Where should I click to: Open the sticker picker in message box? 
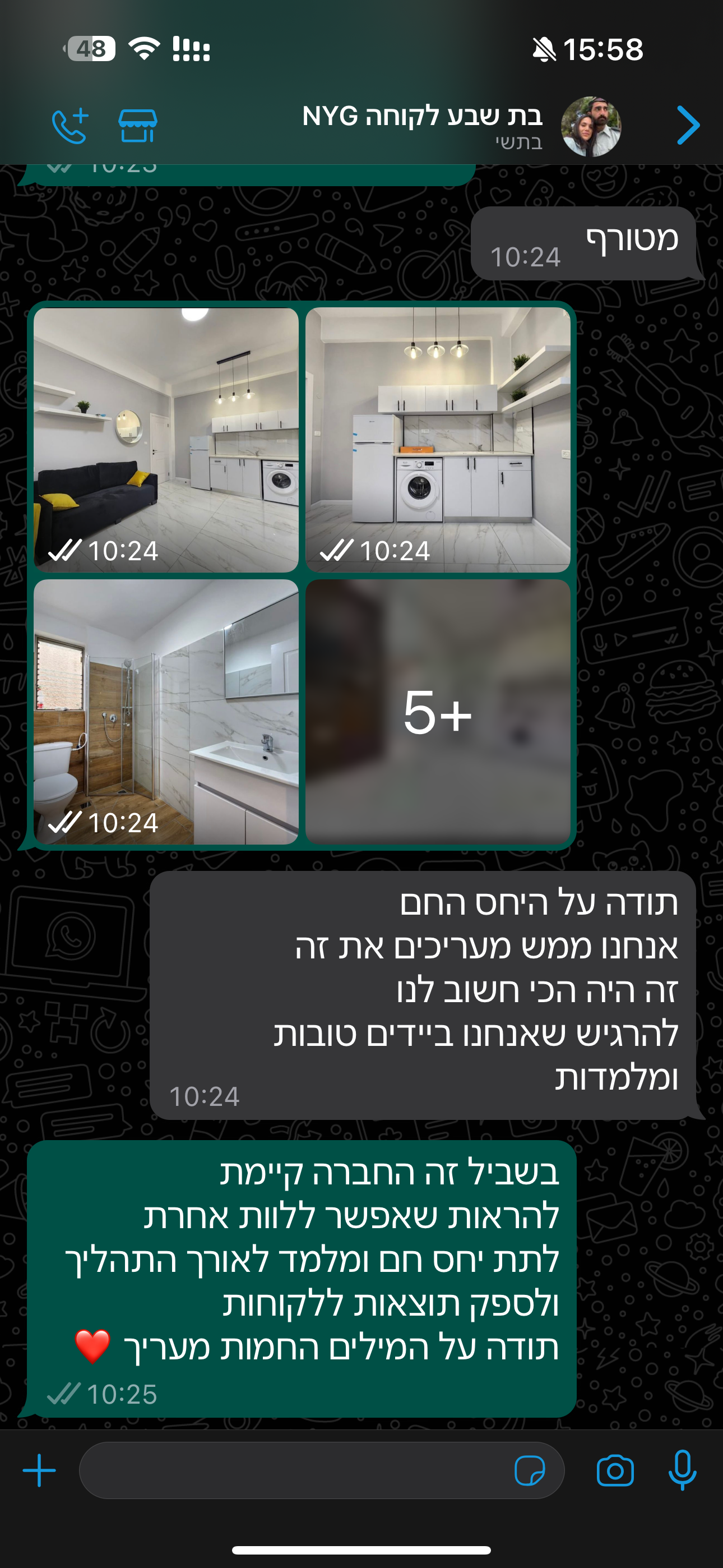pyautogui.click(x=530, y=1471)
